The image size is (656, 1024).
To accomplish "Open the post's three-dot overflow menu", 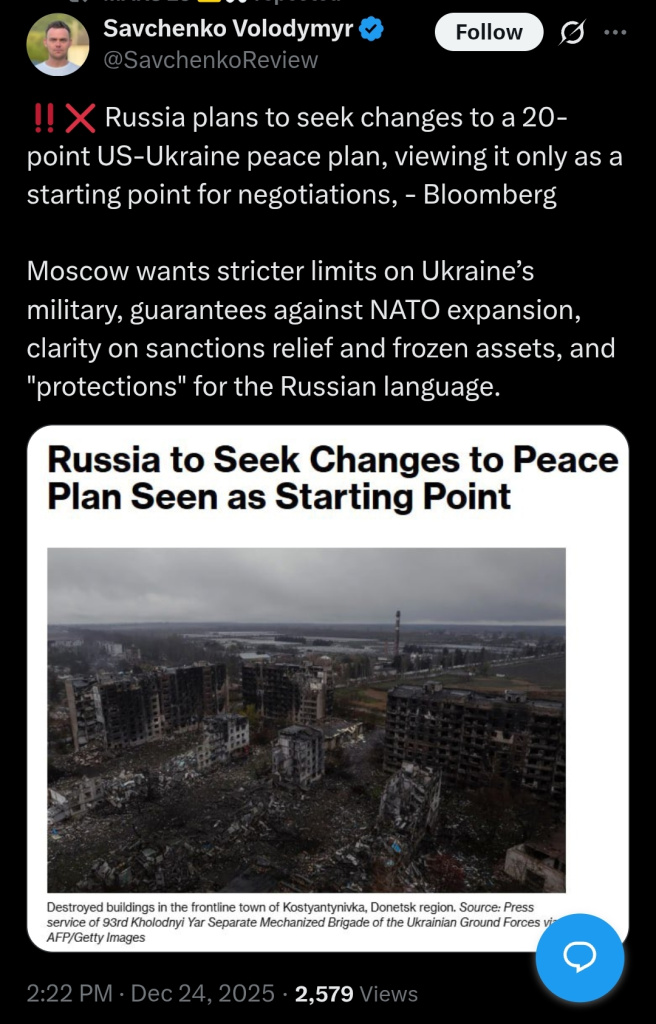I will [615, 33].
